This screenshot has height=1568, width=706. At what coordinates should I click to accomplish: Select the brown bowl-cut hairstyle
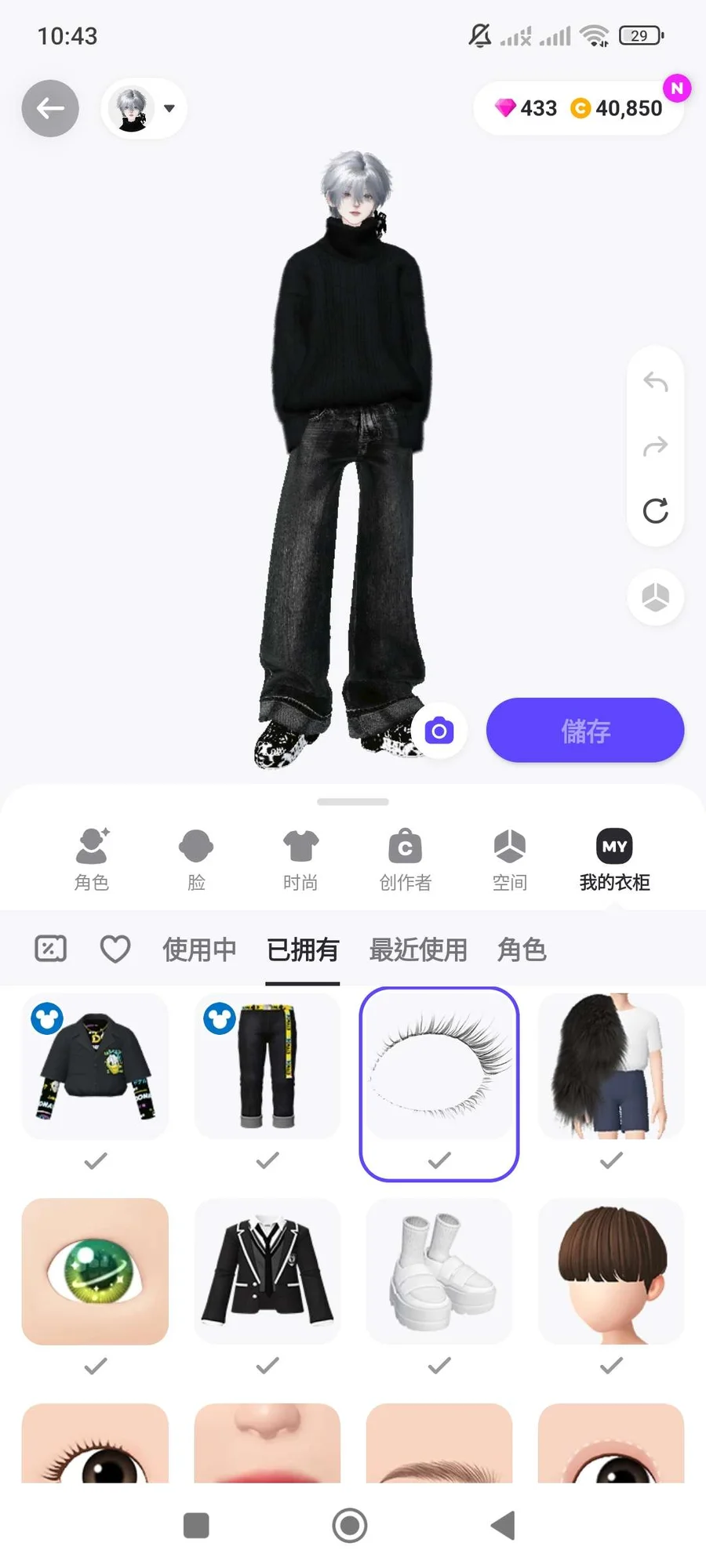click(611, 1271)
